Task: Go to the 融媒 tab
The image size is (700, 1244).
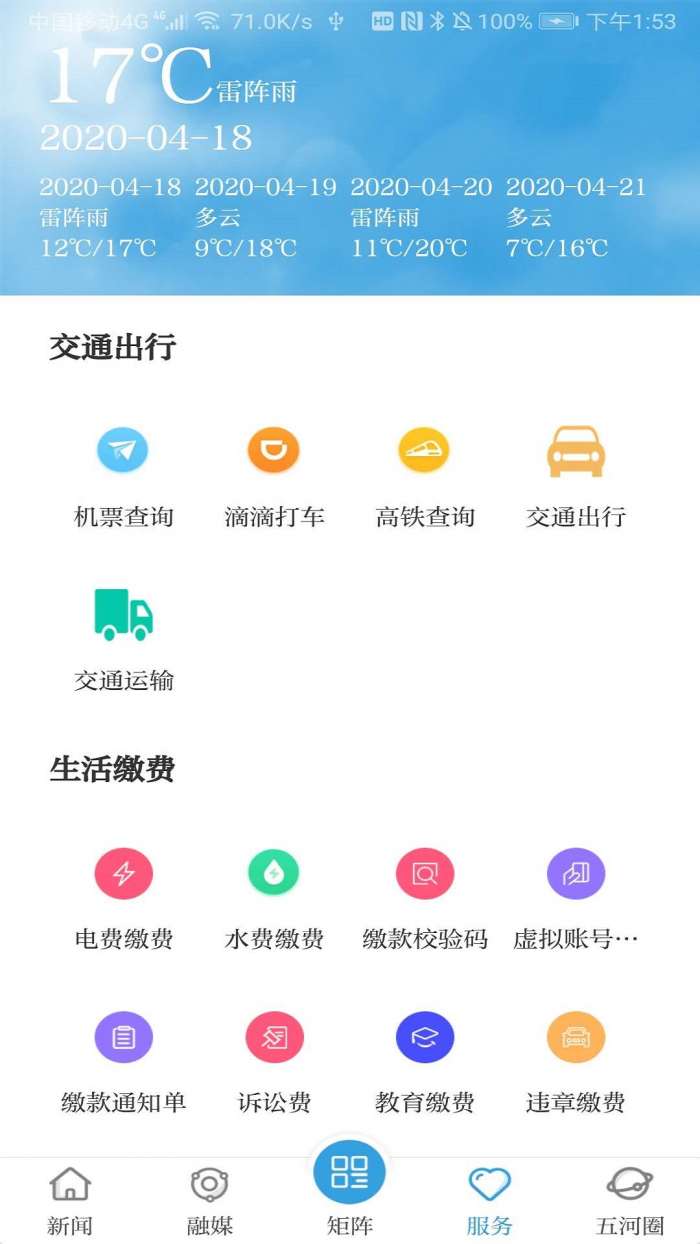Action: [210, 1201]
